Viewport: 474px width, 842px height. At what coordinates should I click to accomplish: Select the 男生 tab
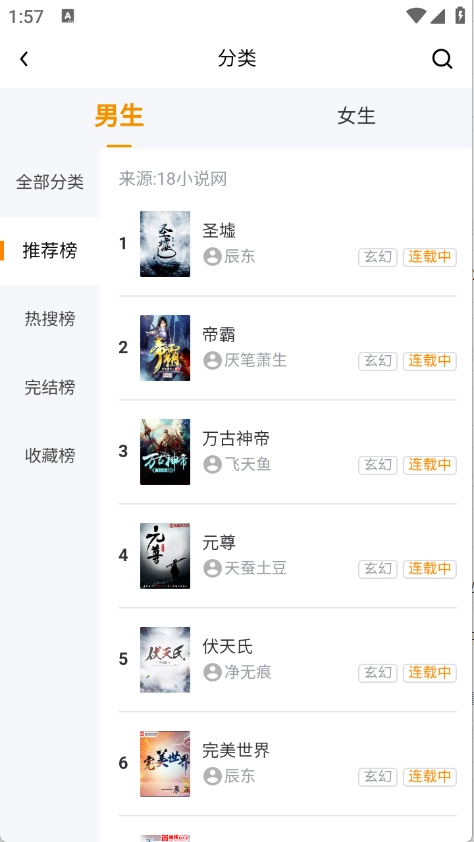119,116
